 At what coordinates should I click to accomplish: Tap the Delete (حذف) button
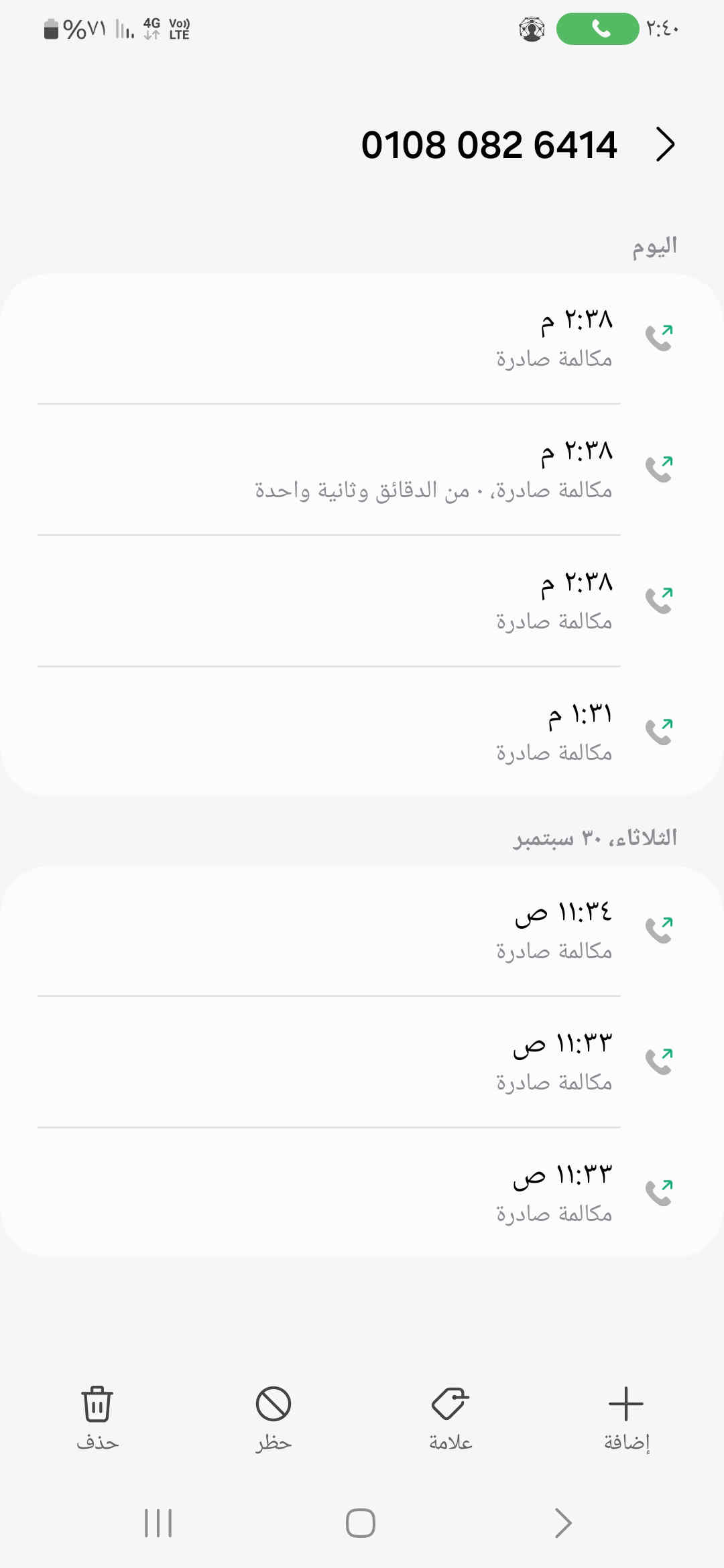point(97,1417)
